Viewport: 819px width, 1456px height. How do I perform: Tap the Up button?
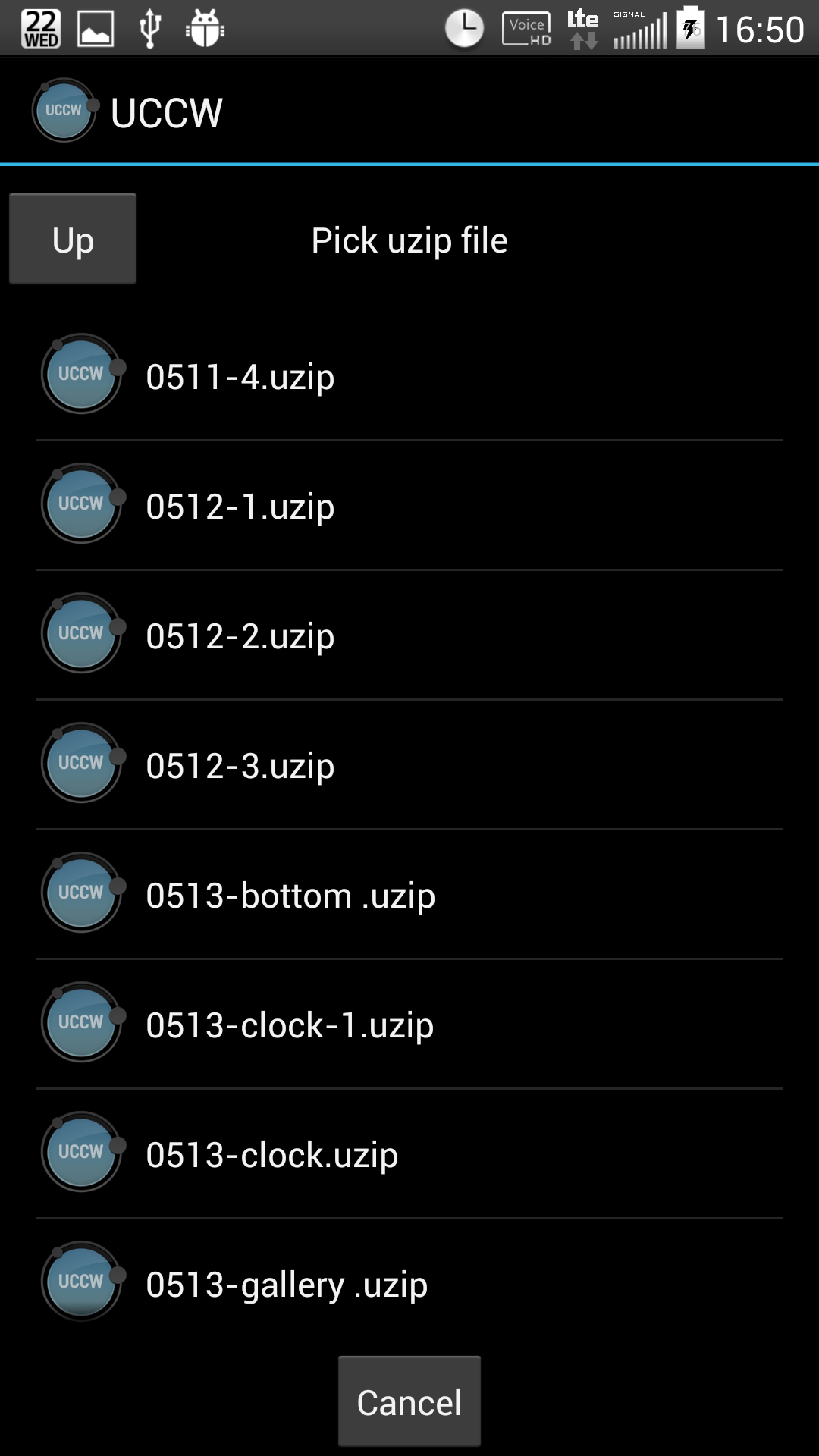tap(73, 240)
